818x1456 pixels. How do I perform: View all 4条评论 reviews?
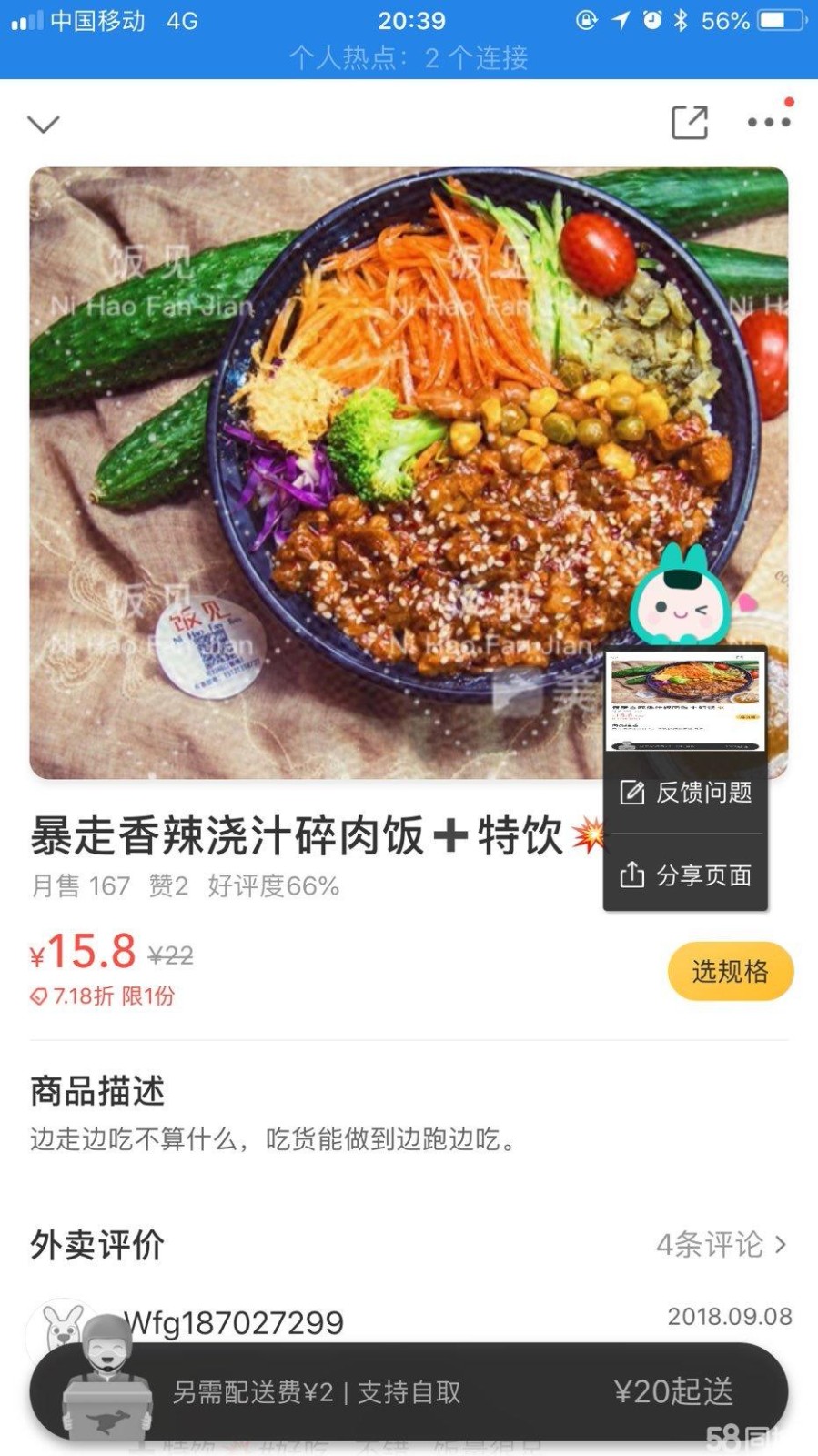(x=720, y=1244)
